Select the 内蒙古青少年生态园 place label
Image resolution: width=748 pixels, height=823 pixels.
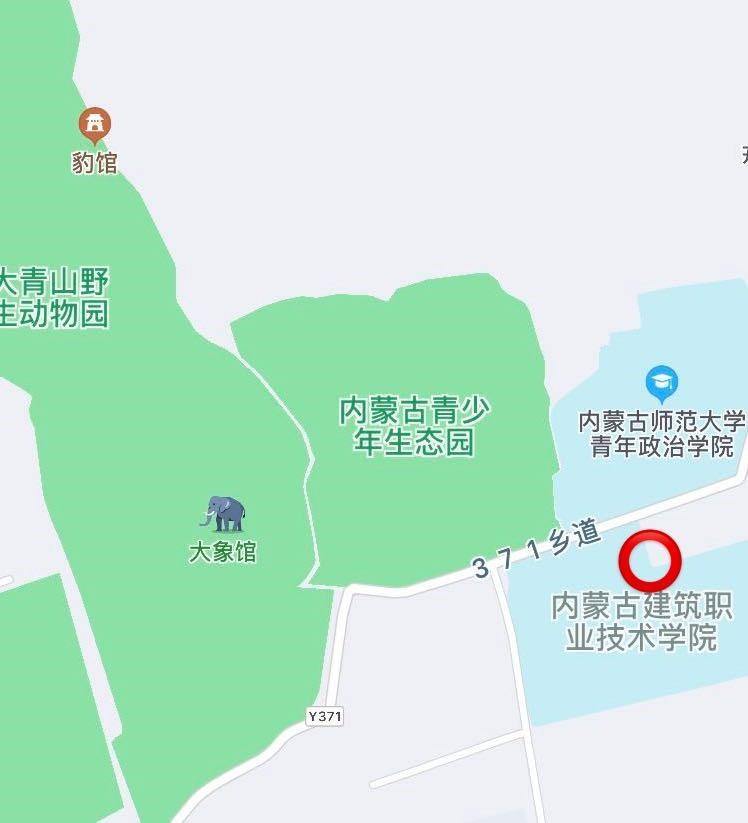414,426
